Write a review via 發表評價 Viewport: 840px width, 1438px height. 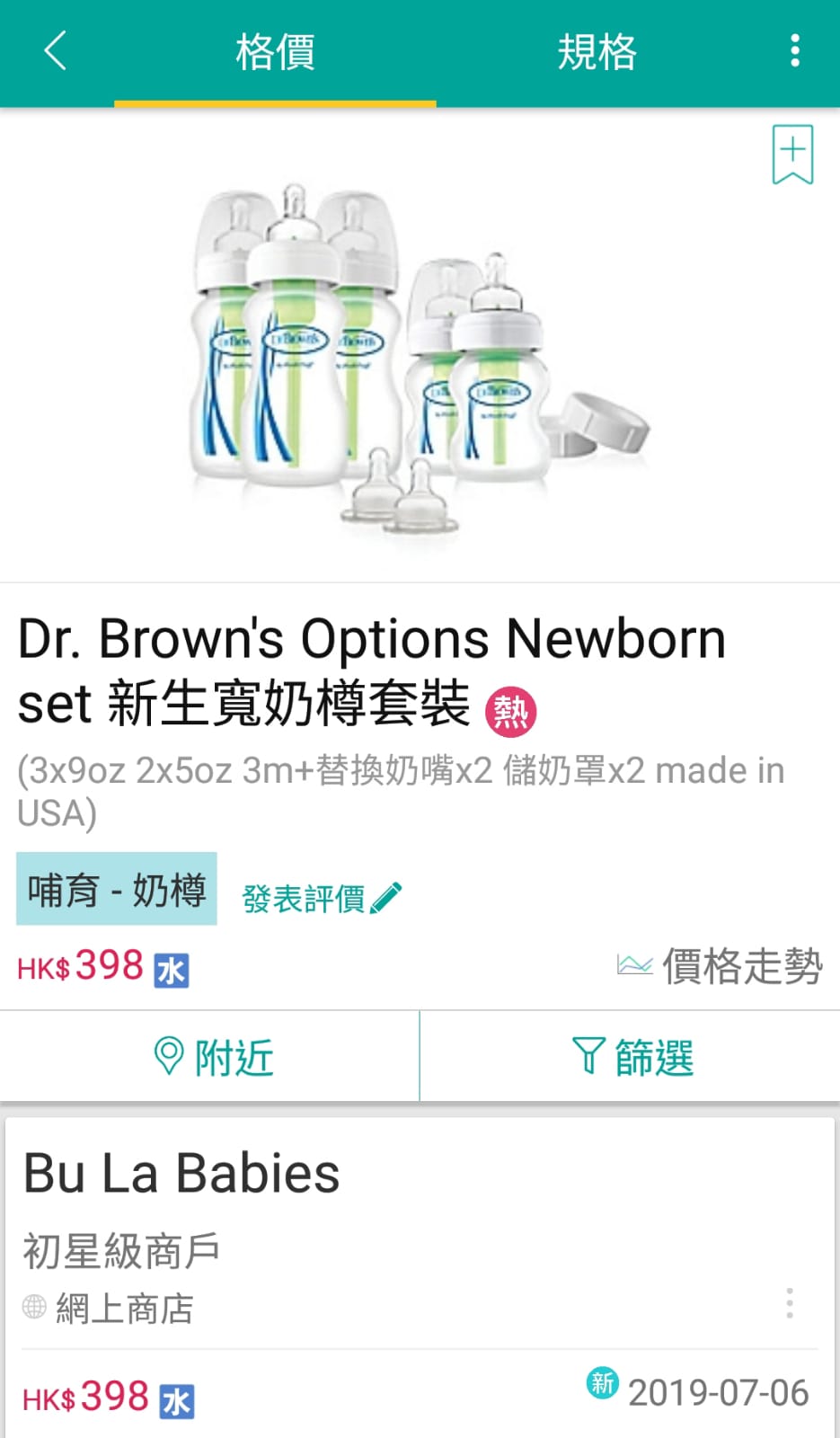tap(322, 898)
